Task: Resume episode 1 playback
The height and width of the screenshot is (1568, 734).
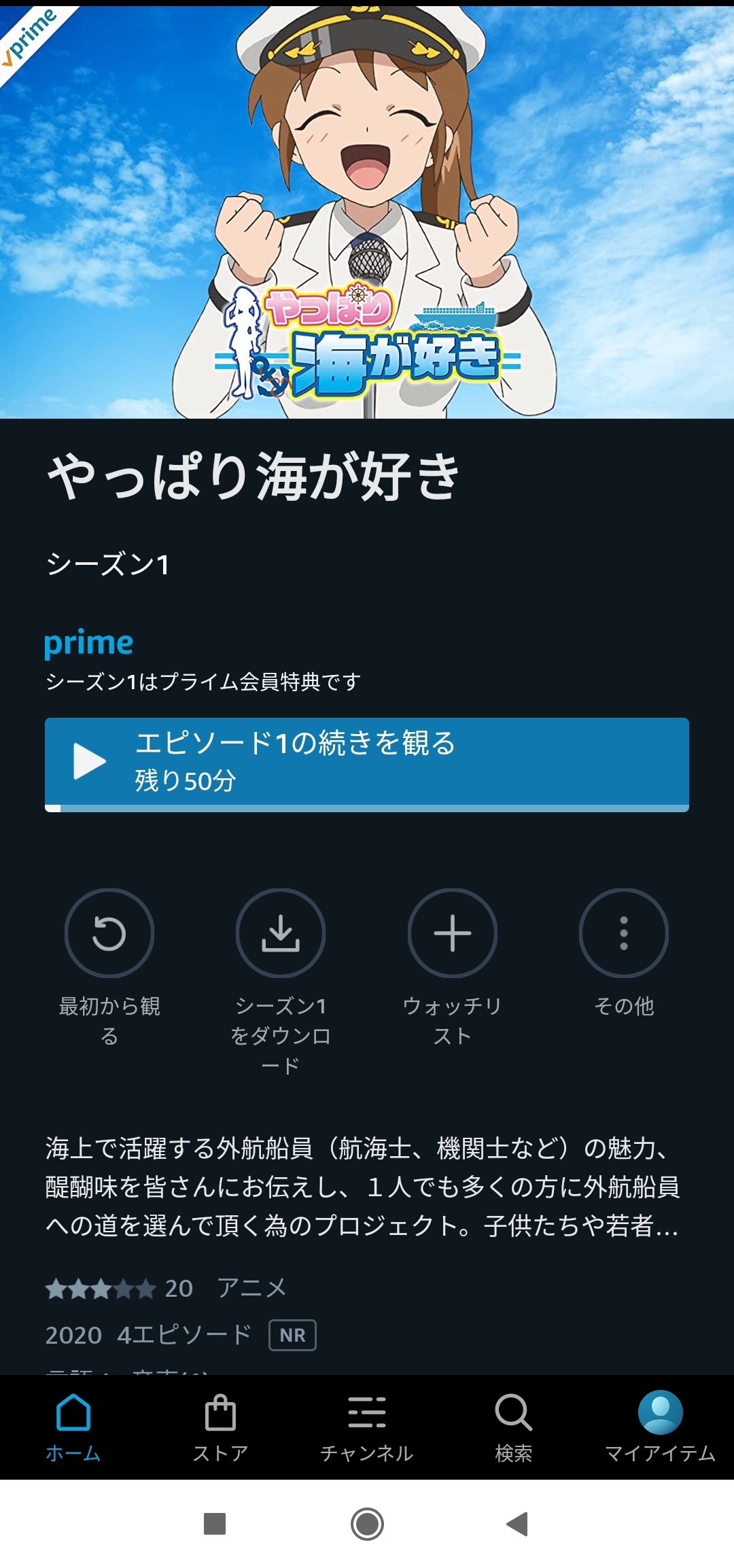Action: pos(367,763)
